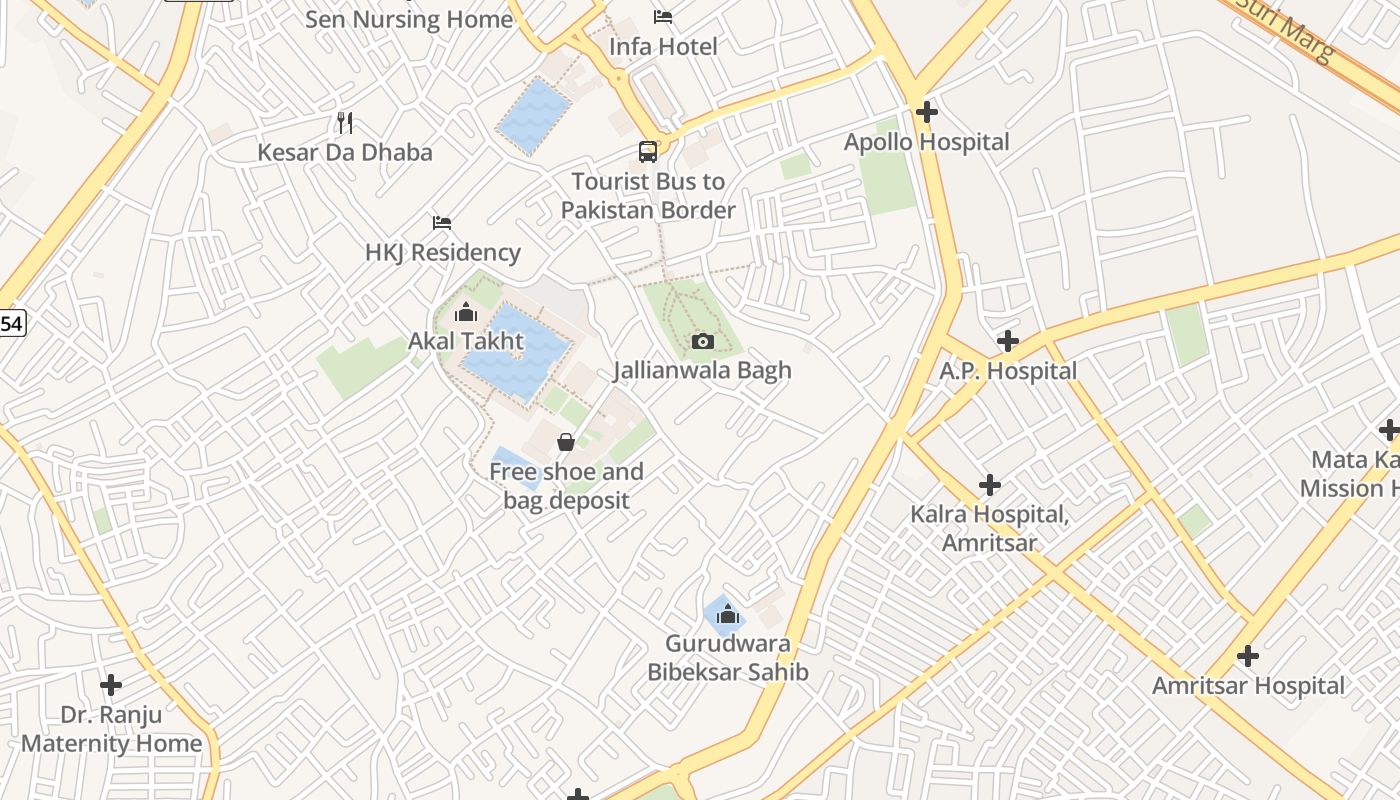Open Gurudwara Bibeksar Sahib marker
The width and height of the screenshot is (1400, 800).
click(x=728, y=614)
